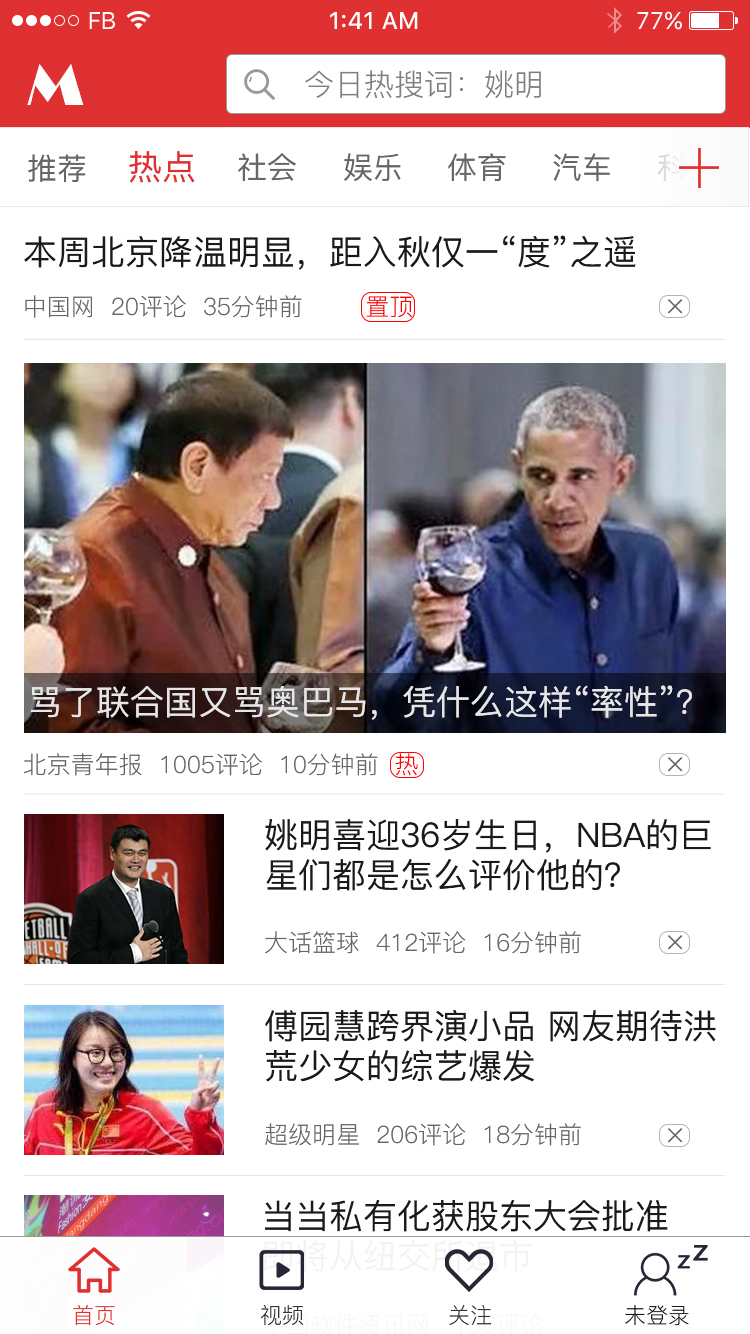Viewport: 750px width, 1334px height.
Task: Remove the 超级明星 article from feed
Action: tap(675, 1135)
